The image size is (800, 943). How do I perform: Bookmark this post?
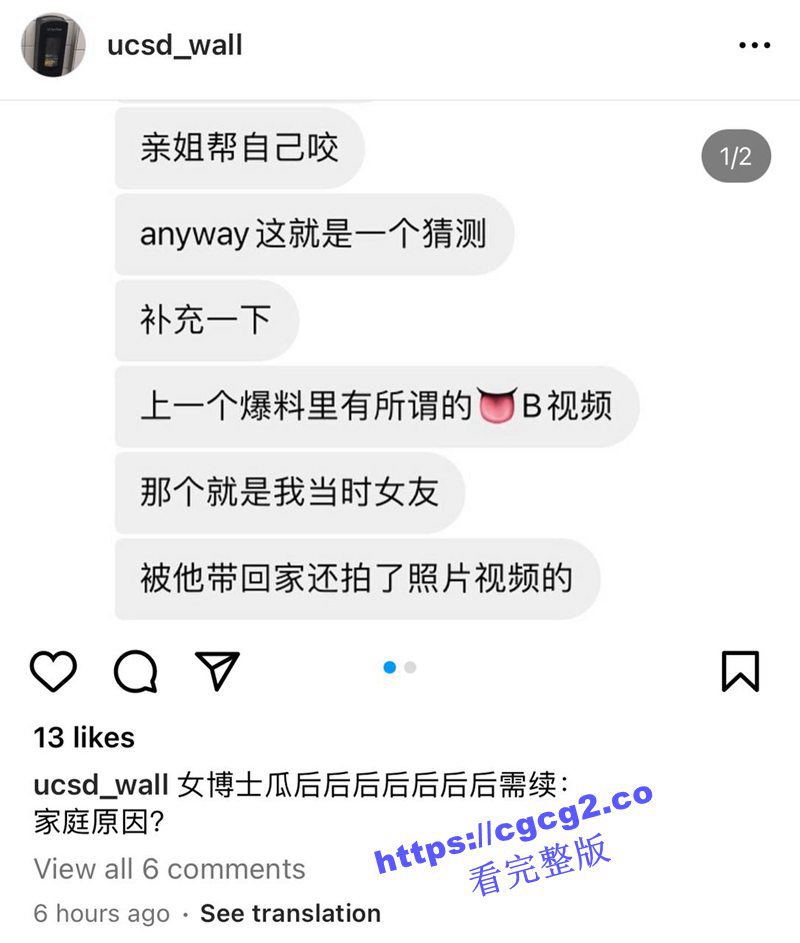coord(740,671)
